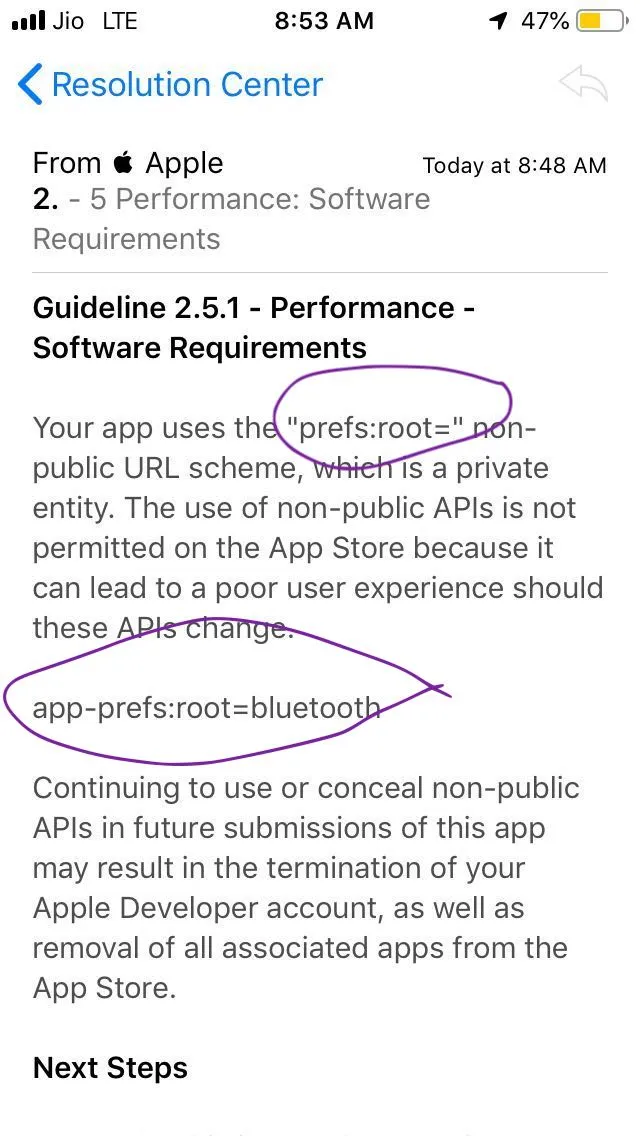The width and height of the screenshot is (640, 1136).
Task: Tap the reply arrow icon
Action: [x=584, y=85]
